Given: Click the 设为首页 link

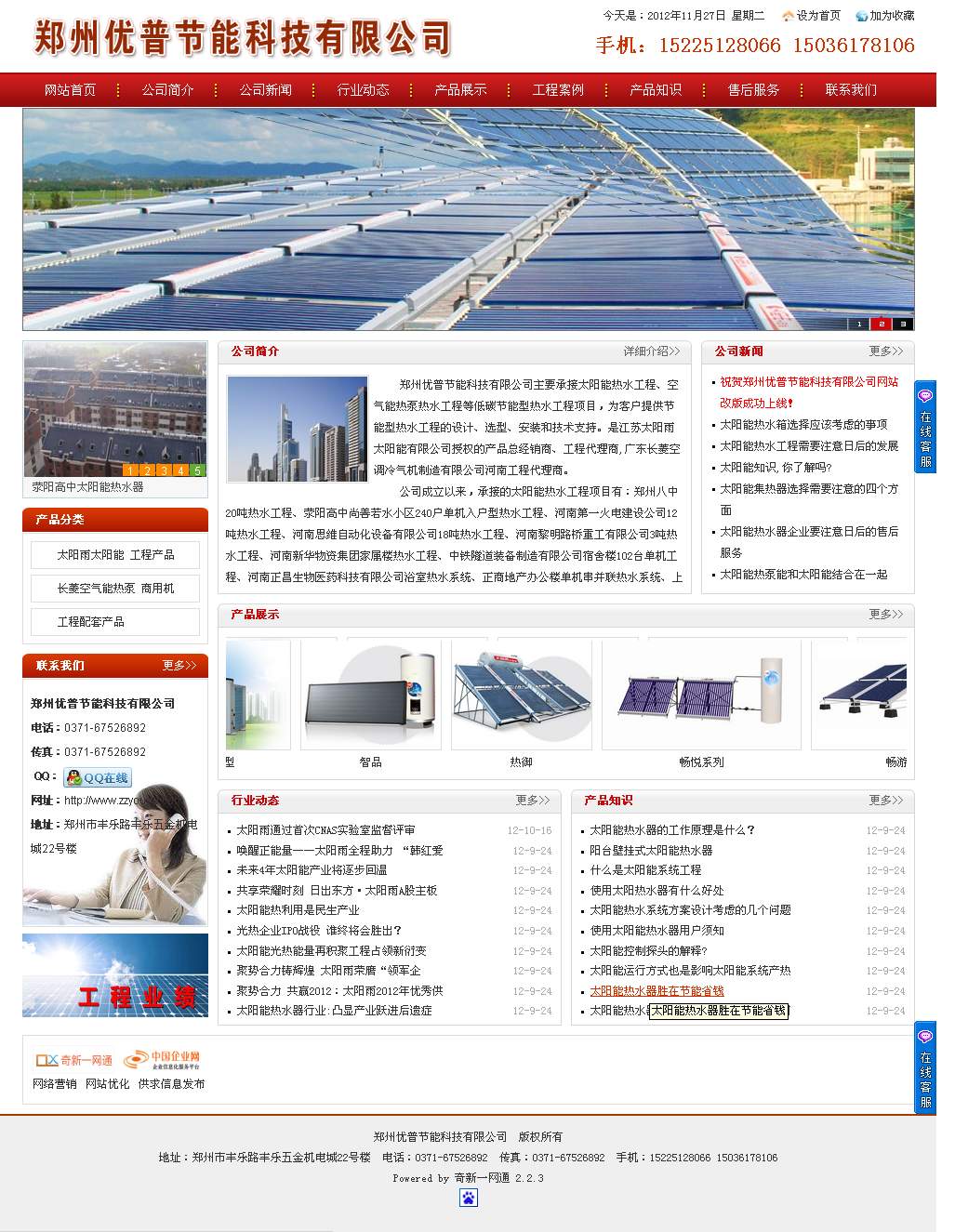Looking at the screenshot, I should coord(817,16).
